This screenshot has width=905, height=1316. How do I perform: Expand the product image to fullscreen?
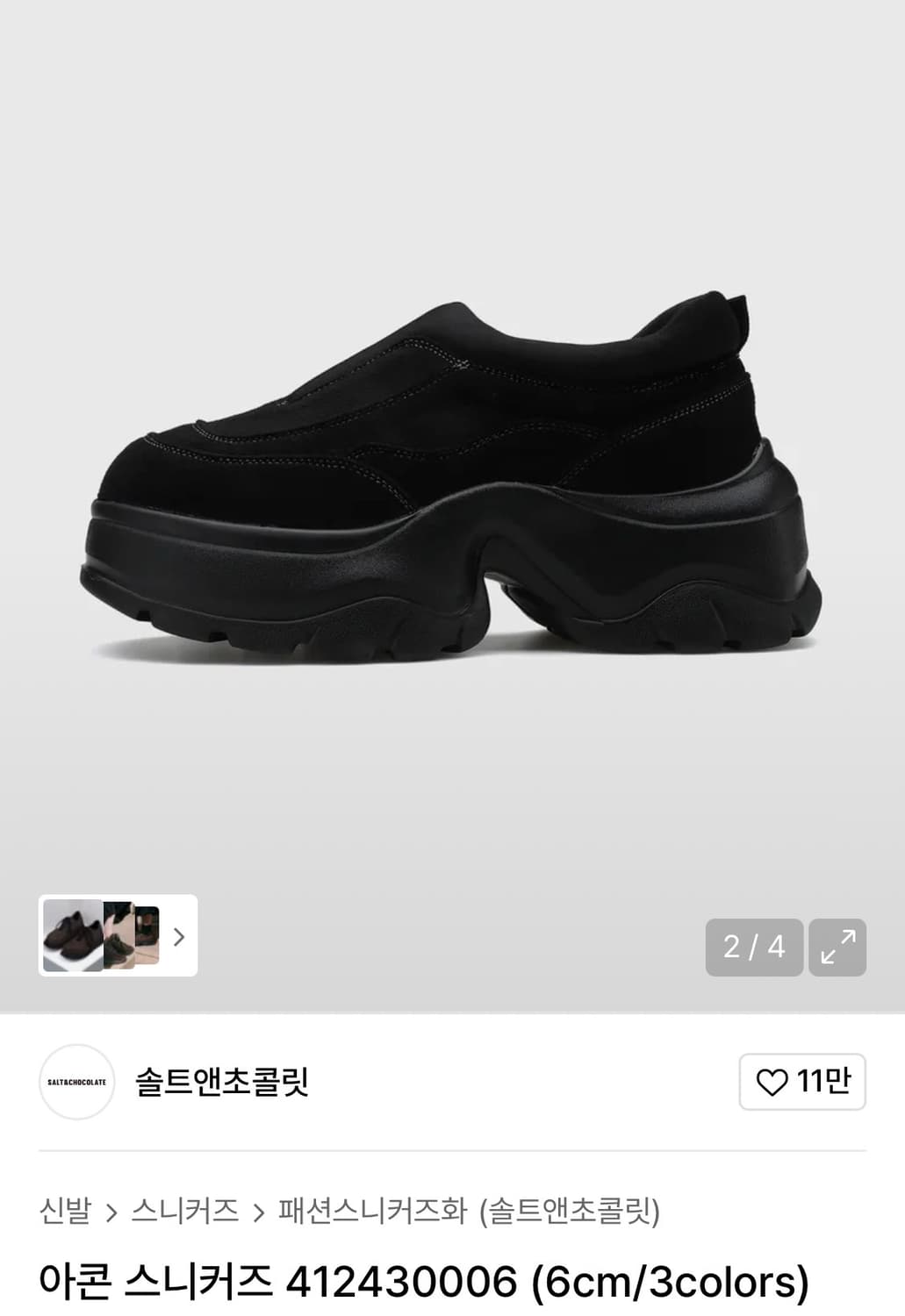click(837, 947)
